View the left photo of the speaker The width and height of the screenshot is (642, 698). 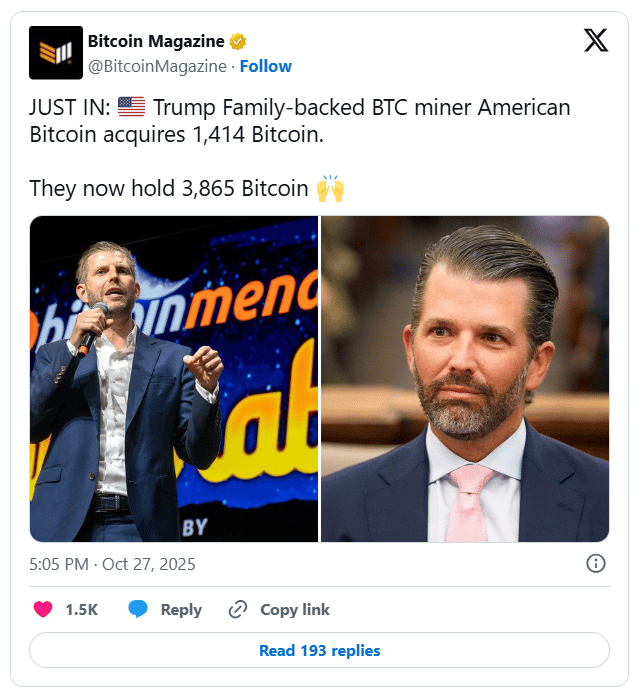174,379
